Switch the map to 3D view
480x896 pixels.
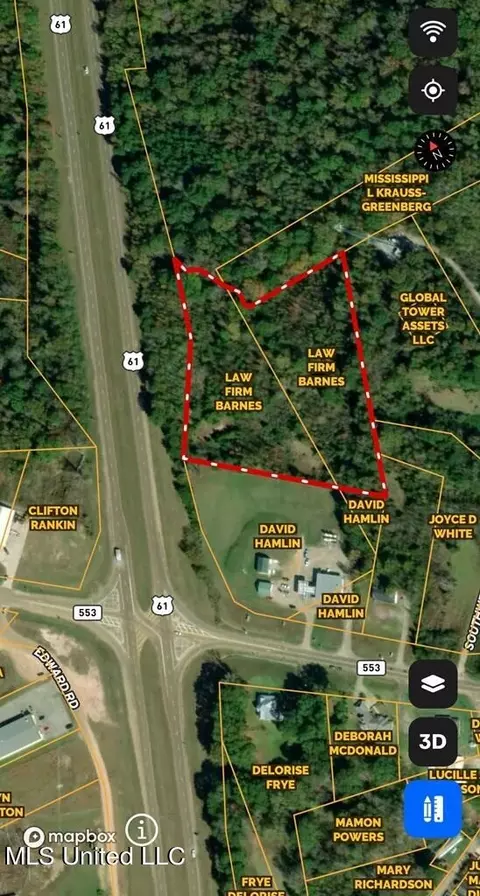(433, 742)
